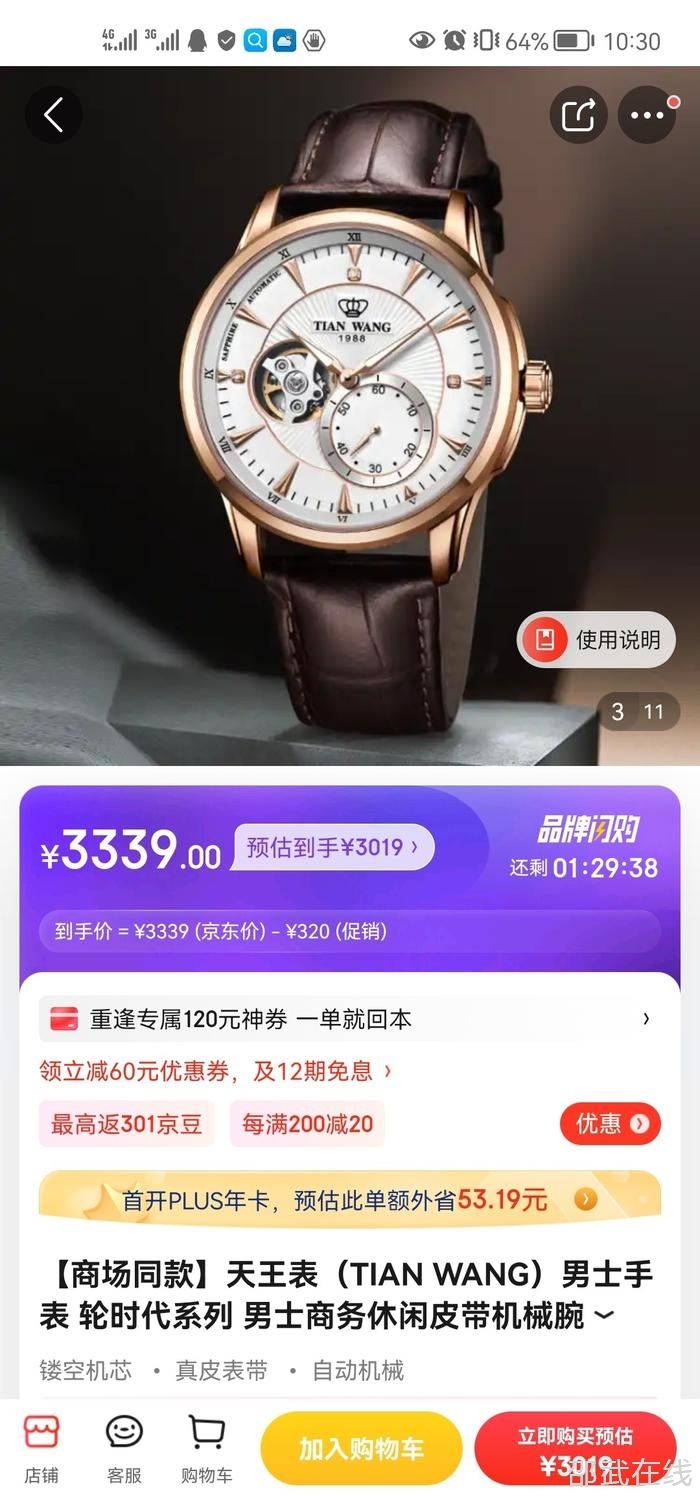This screenshot has width=700, height=1497.
Task: Buy now with 立即购买 button
Action: point(575,1448)
